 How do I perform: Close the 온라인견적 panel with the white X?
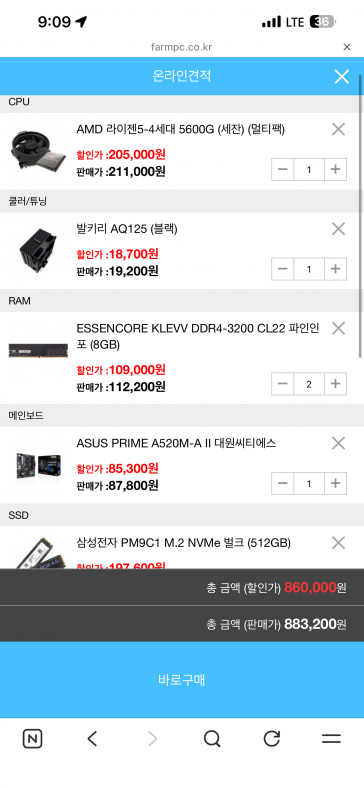[341, 76]
